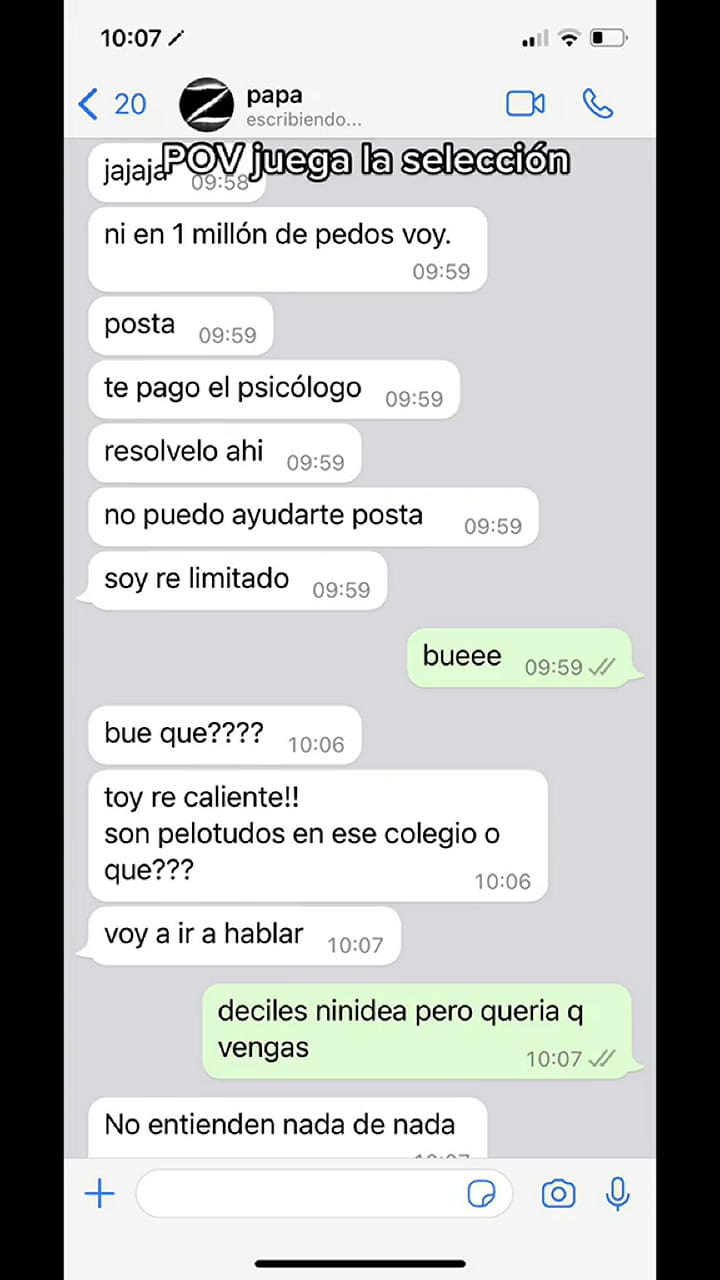Image resolution: width=720 pixels, height=1280 pixels.
Task: Open the camera to send a photo
Action: (x=557, y=1193)
